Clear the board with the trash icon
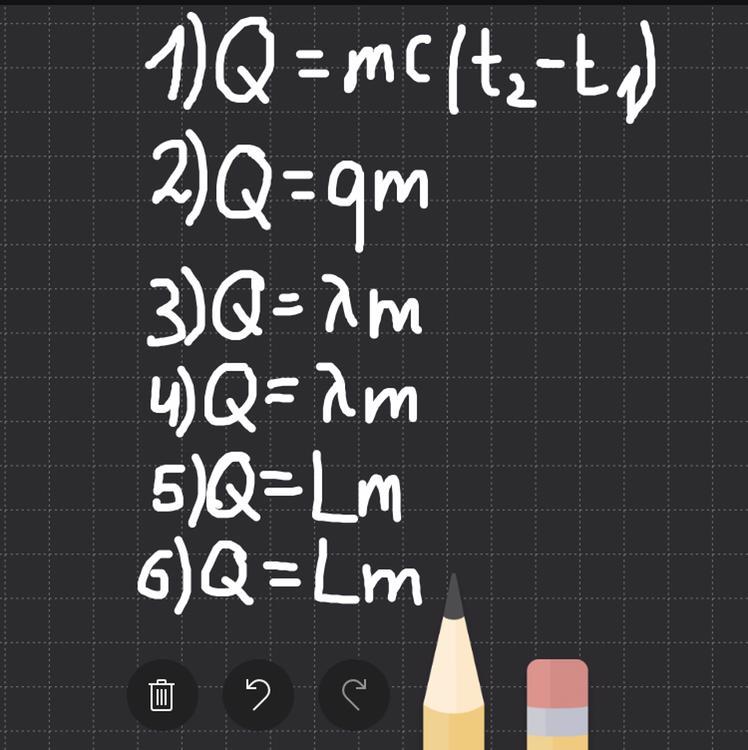The height and width of the screenshot is (750, 748). pos(161,694)
